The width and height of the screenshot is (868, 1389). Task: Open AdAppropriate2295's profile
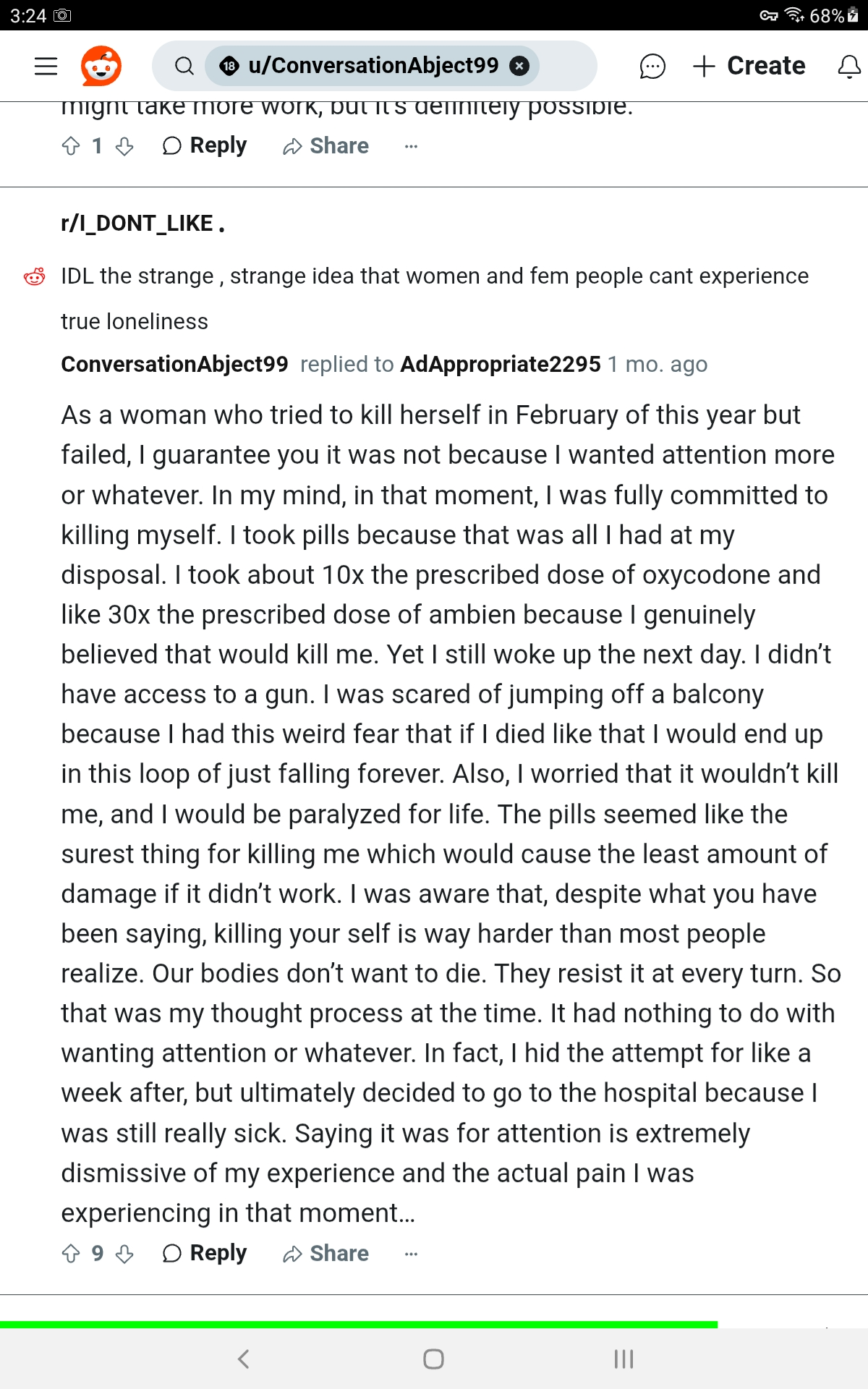501,364
